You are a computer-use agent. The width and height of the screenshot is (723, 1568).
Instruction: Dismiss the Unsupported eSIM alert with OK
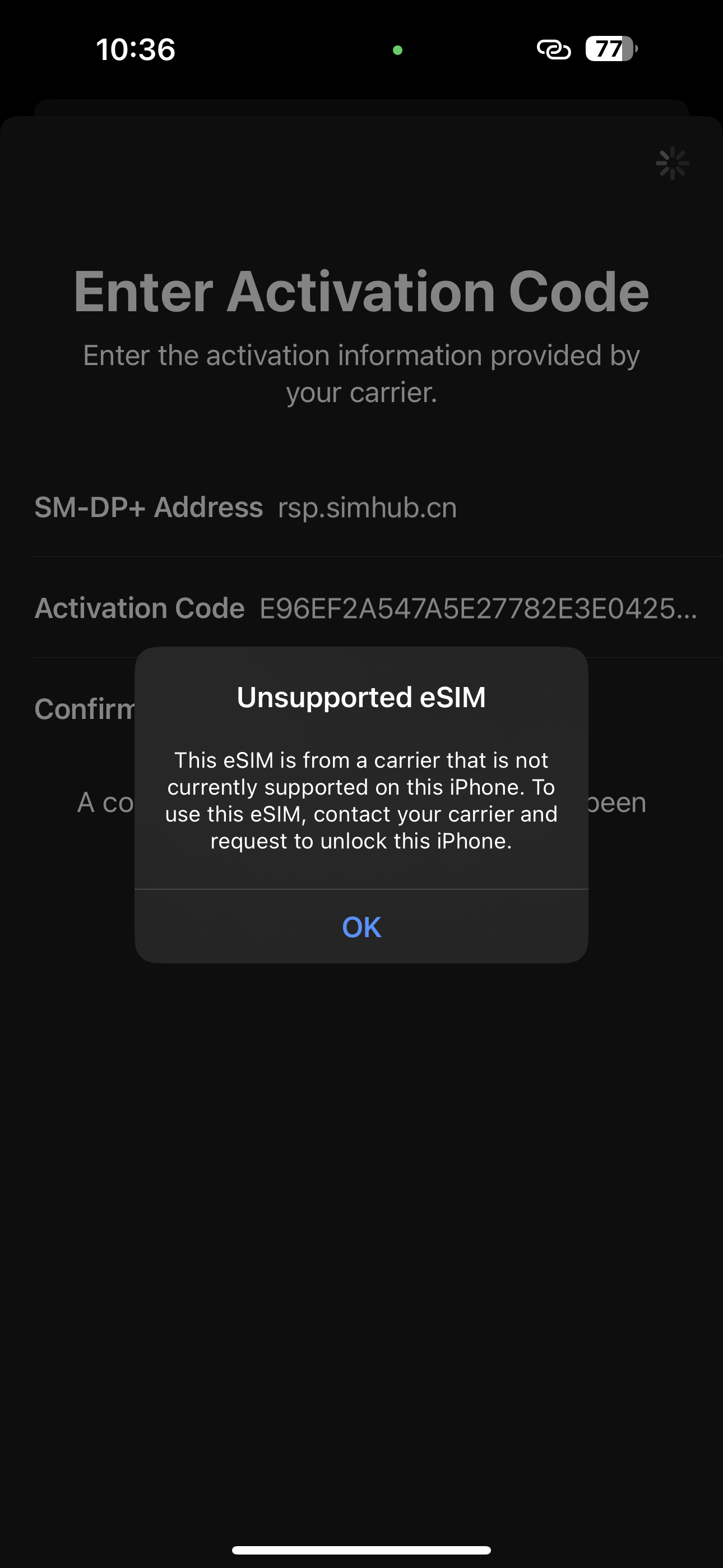[x=361, y=926]
